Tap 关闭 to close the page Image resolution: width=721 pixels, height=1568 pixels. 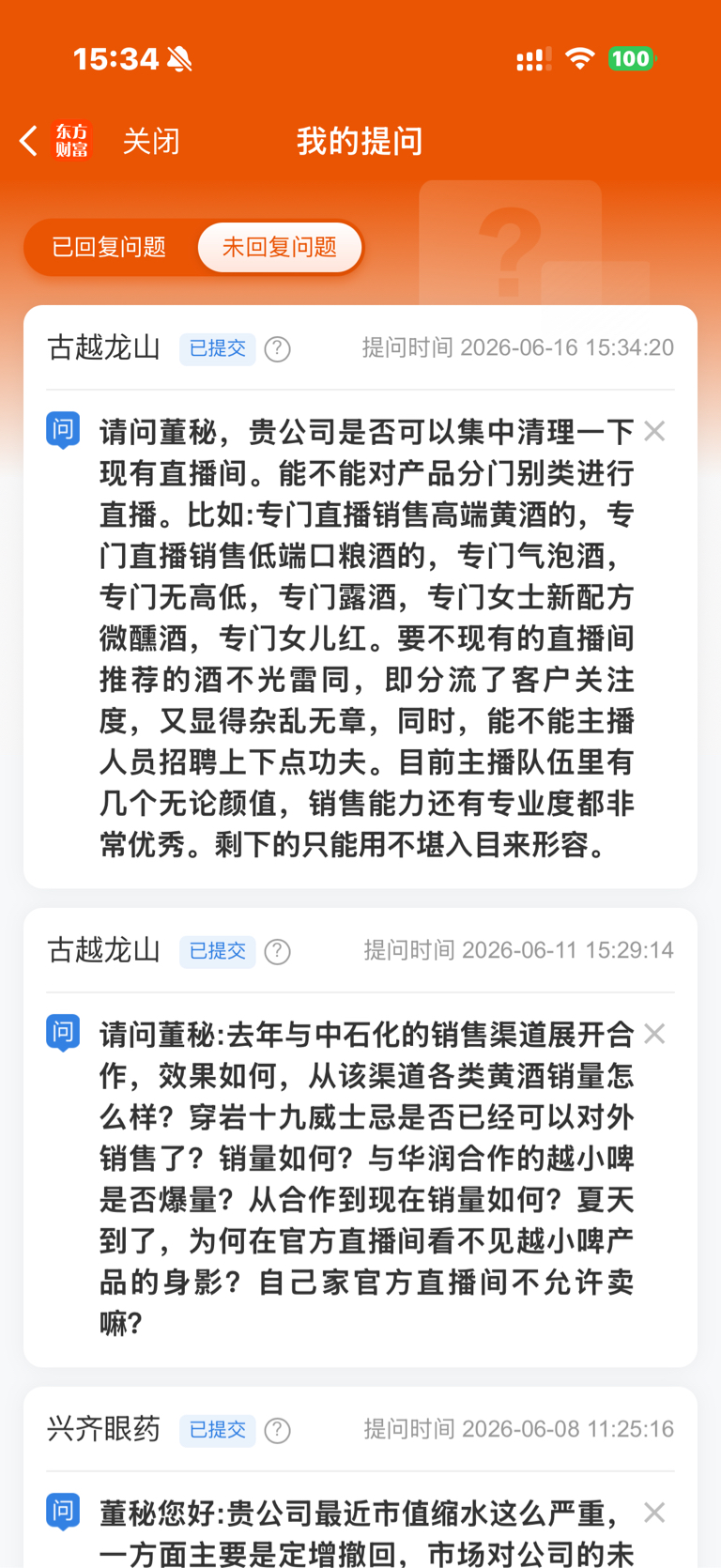(151, 141)
